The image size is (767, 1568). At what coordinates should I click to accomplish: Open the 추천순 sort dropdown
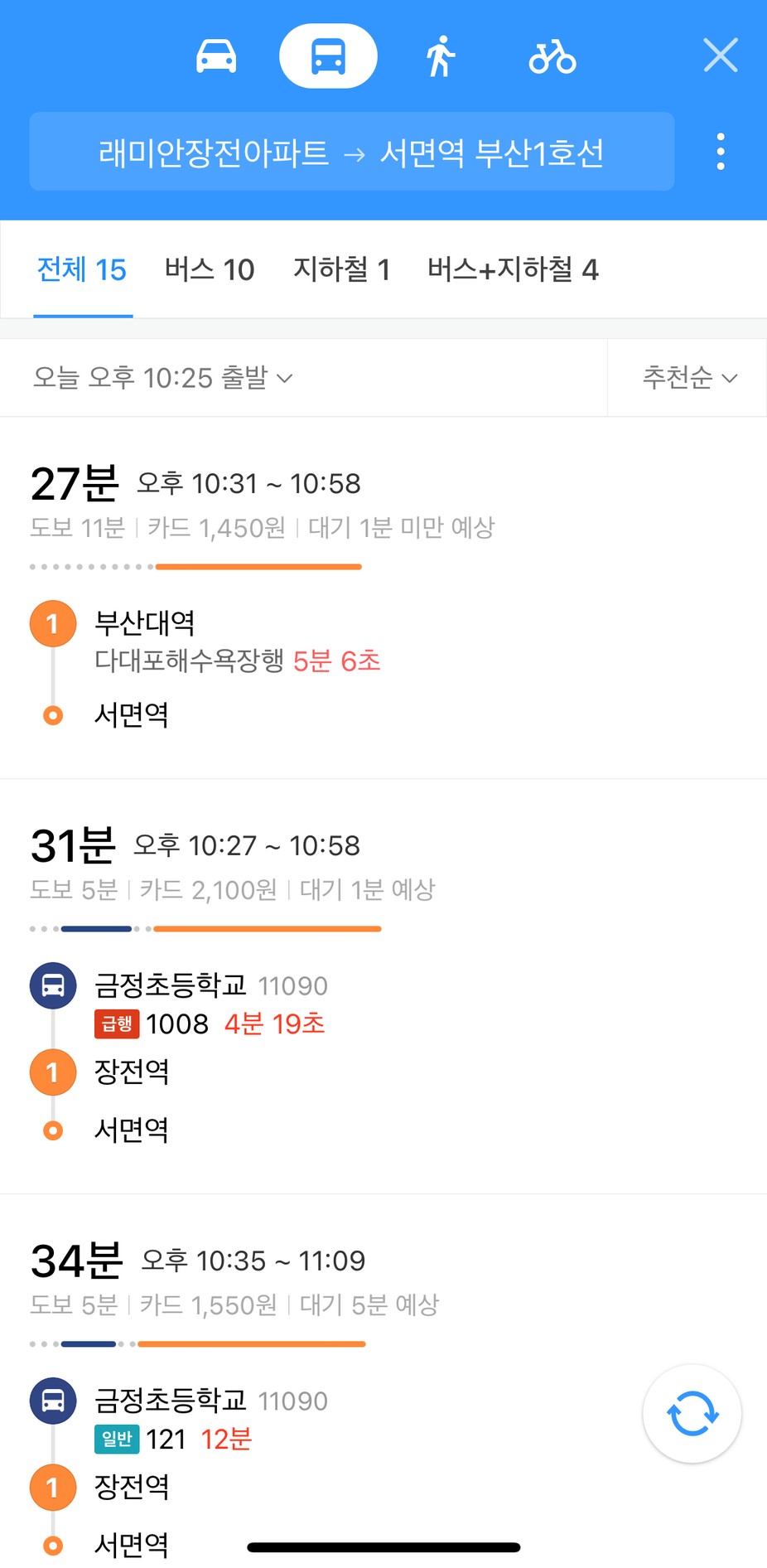(x=689, y=378)
